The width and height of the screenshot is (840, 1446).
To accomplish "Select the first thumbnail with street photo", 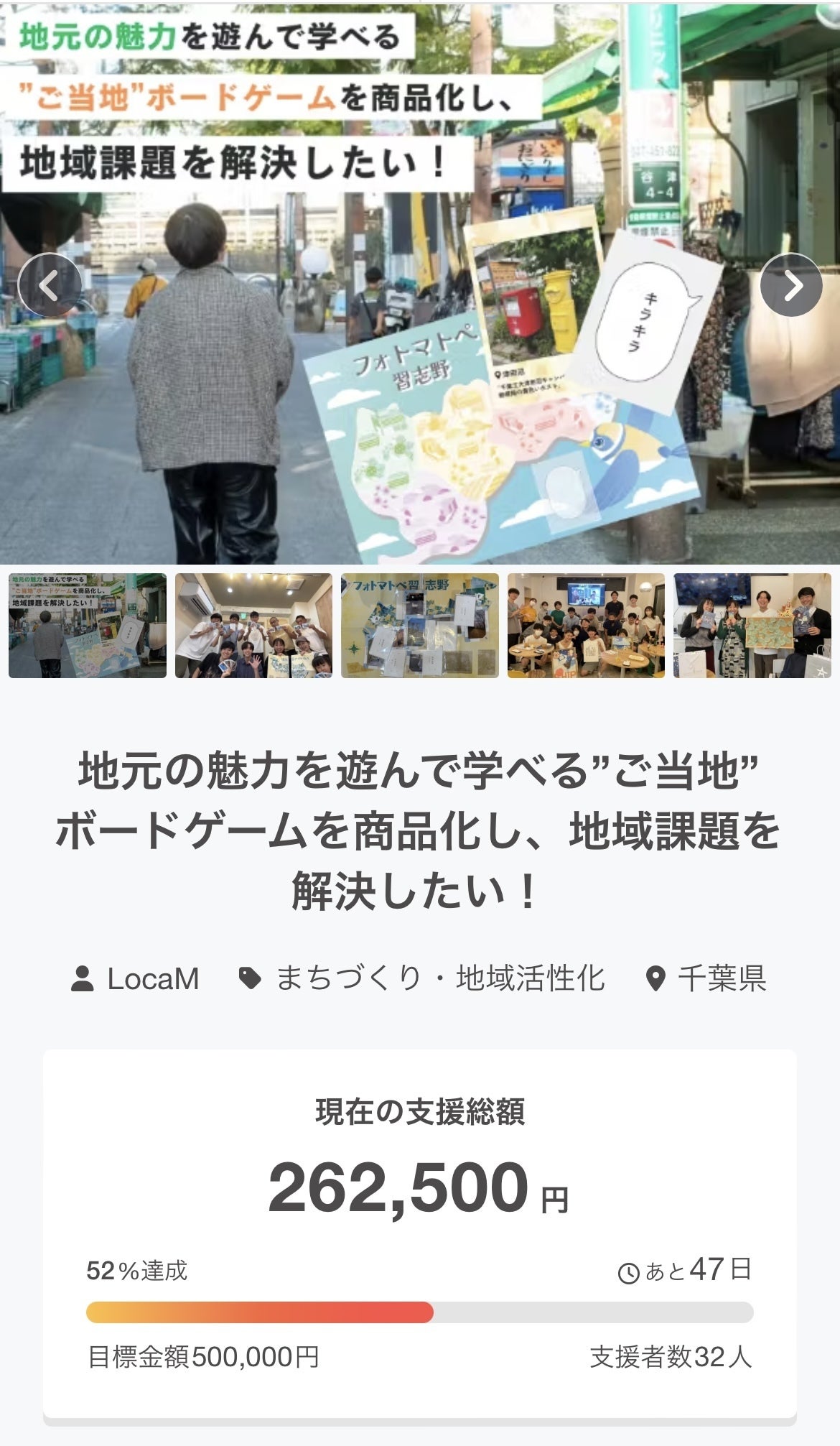I will tap(88, 625).
